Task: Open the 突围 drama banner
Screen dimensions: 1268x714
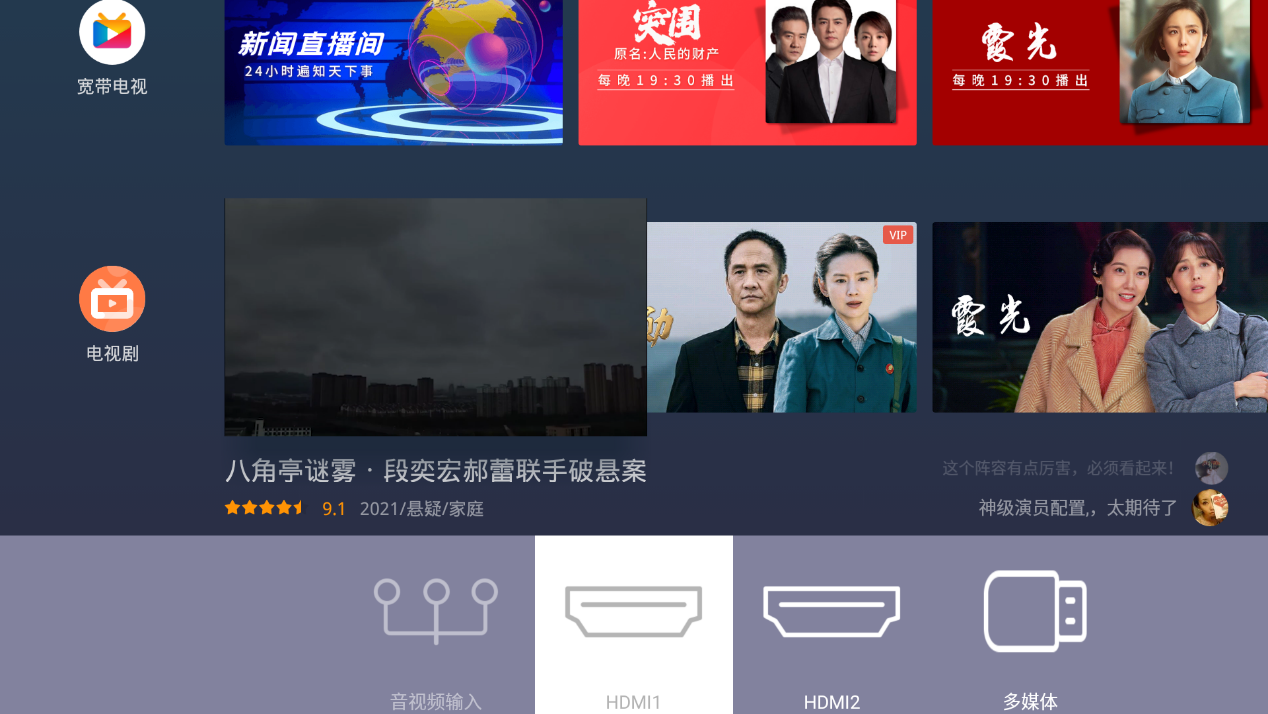Action: point(747,72)
